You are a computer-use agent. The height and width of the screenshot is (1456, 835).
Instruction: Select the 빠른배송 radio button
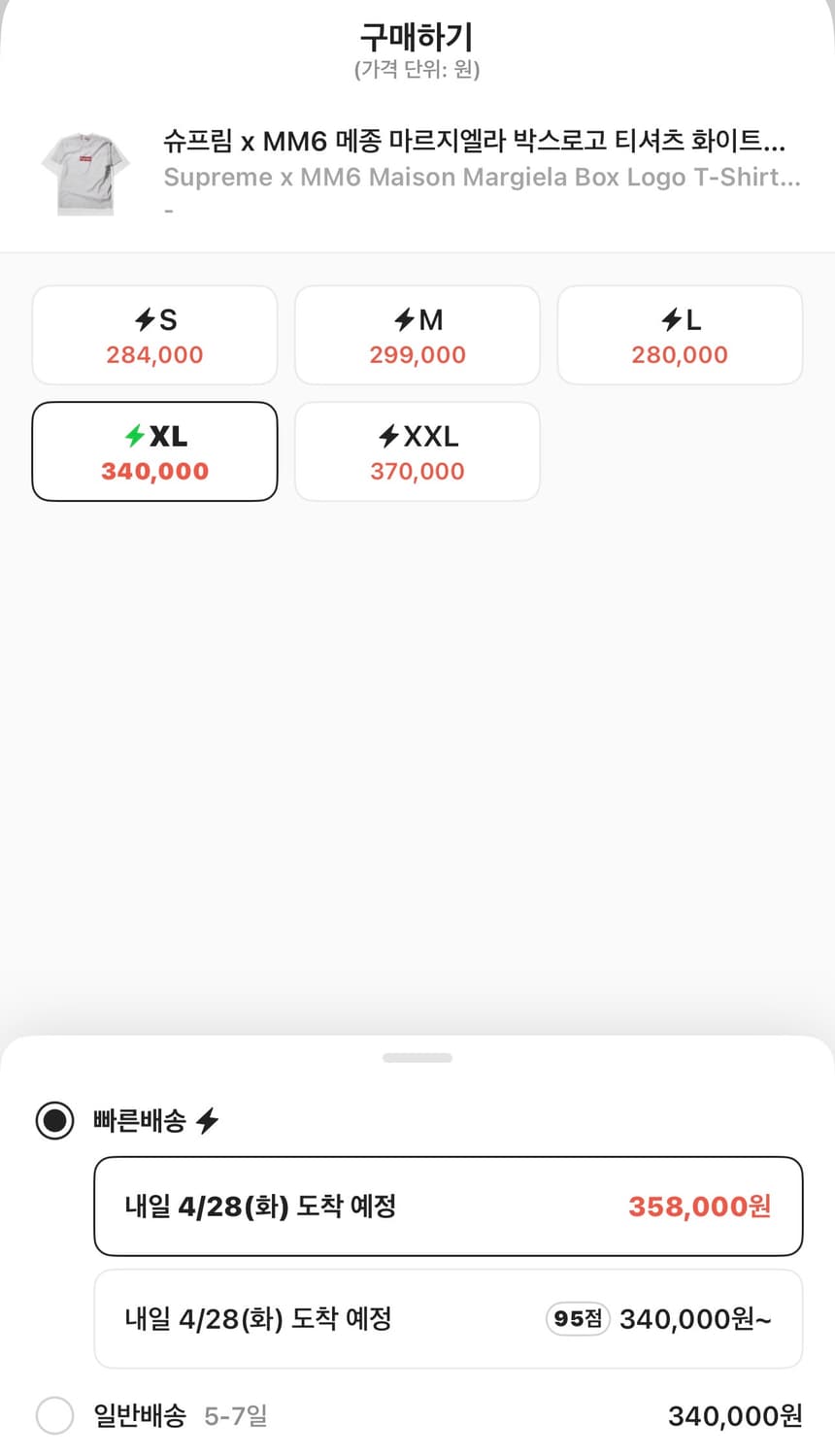tap(54, 1121)
